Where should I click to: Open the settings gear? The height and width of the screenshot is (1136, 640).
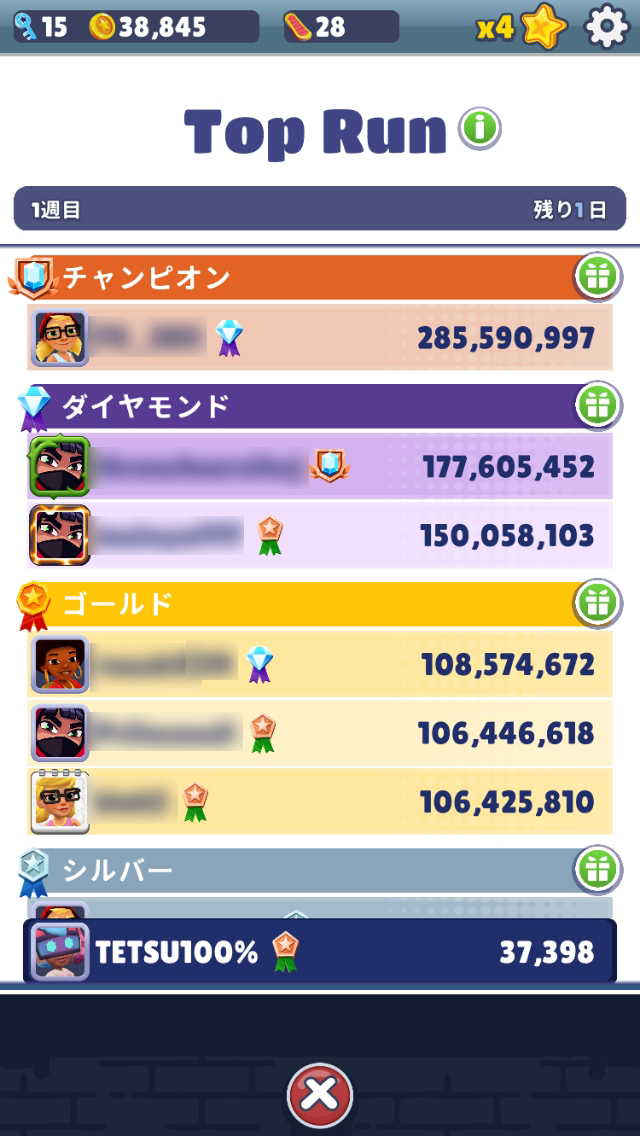click(606, 27)
